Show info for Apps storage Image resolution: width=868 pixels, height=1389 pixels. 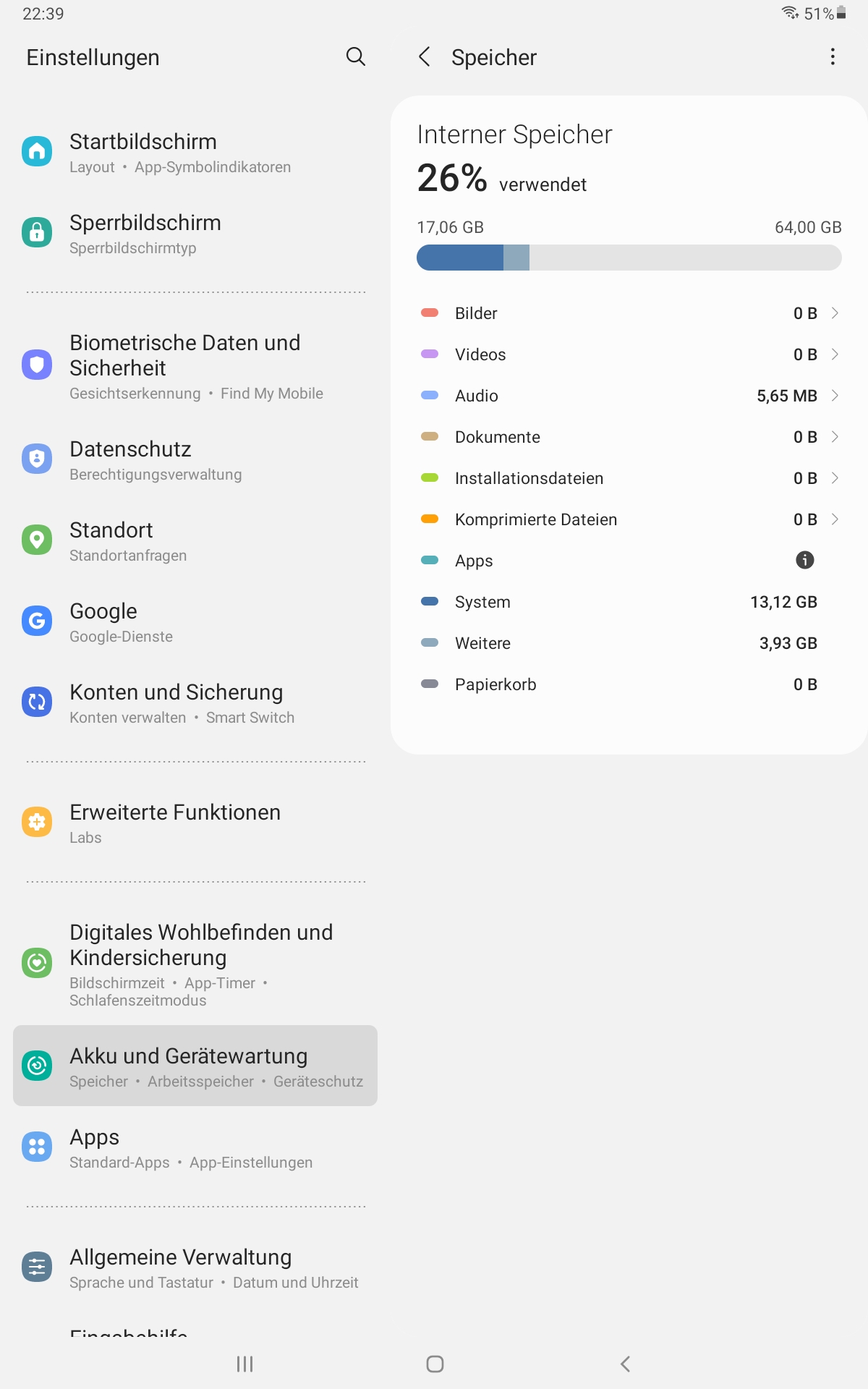pyautogui.click(x=804, y=560)
